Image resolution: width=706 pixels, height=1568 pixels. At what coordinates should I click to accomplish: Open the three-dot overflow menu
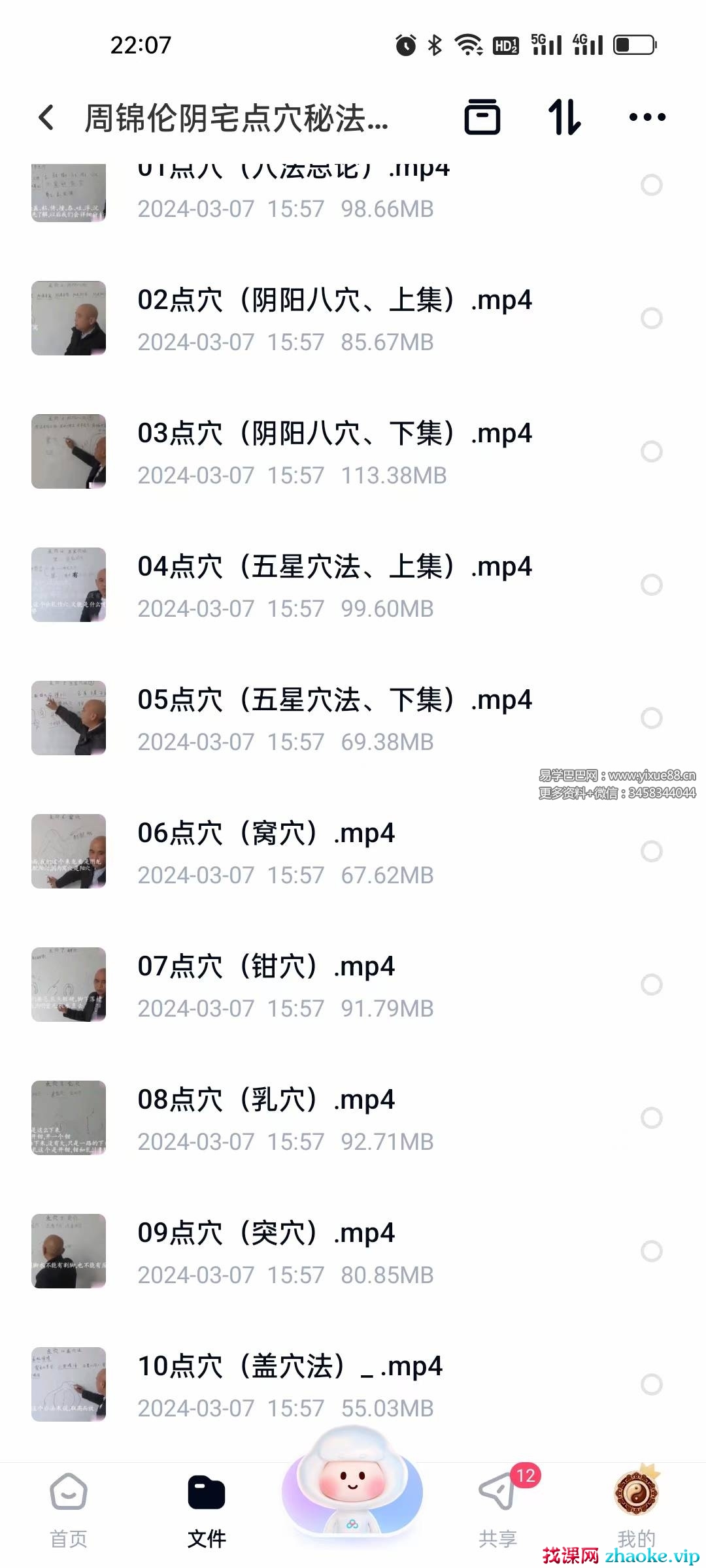[647, 118]
